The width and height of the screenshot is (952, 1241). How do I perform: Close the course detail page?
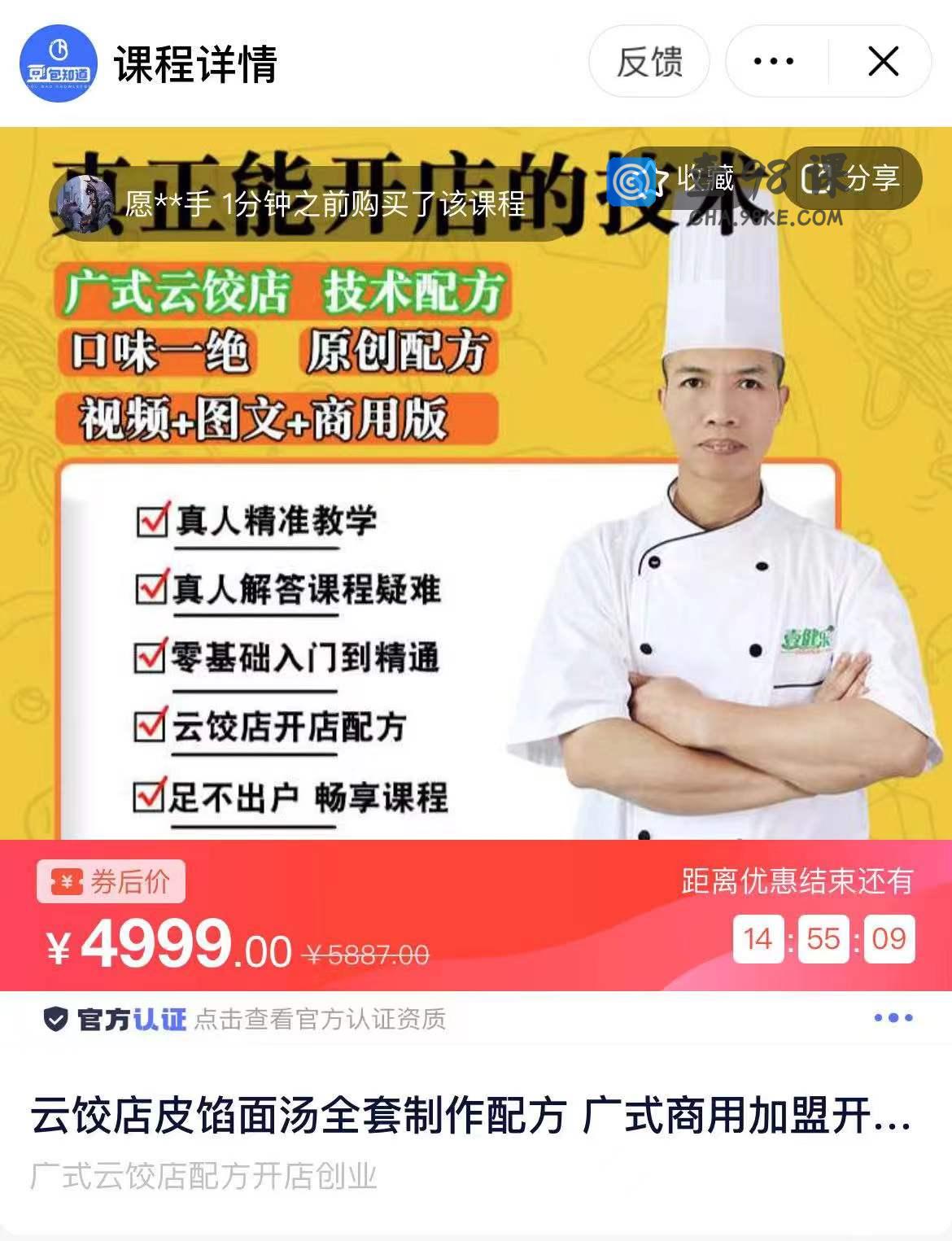coord(883,62)
